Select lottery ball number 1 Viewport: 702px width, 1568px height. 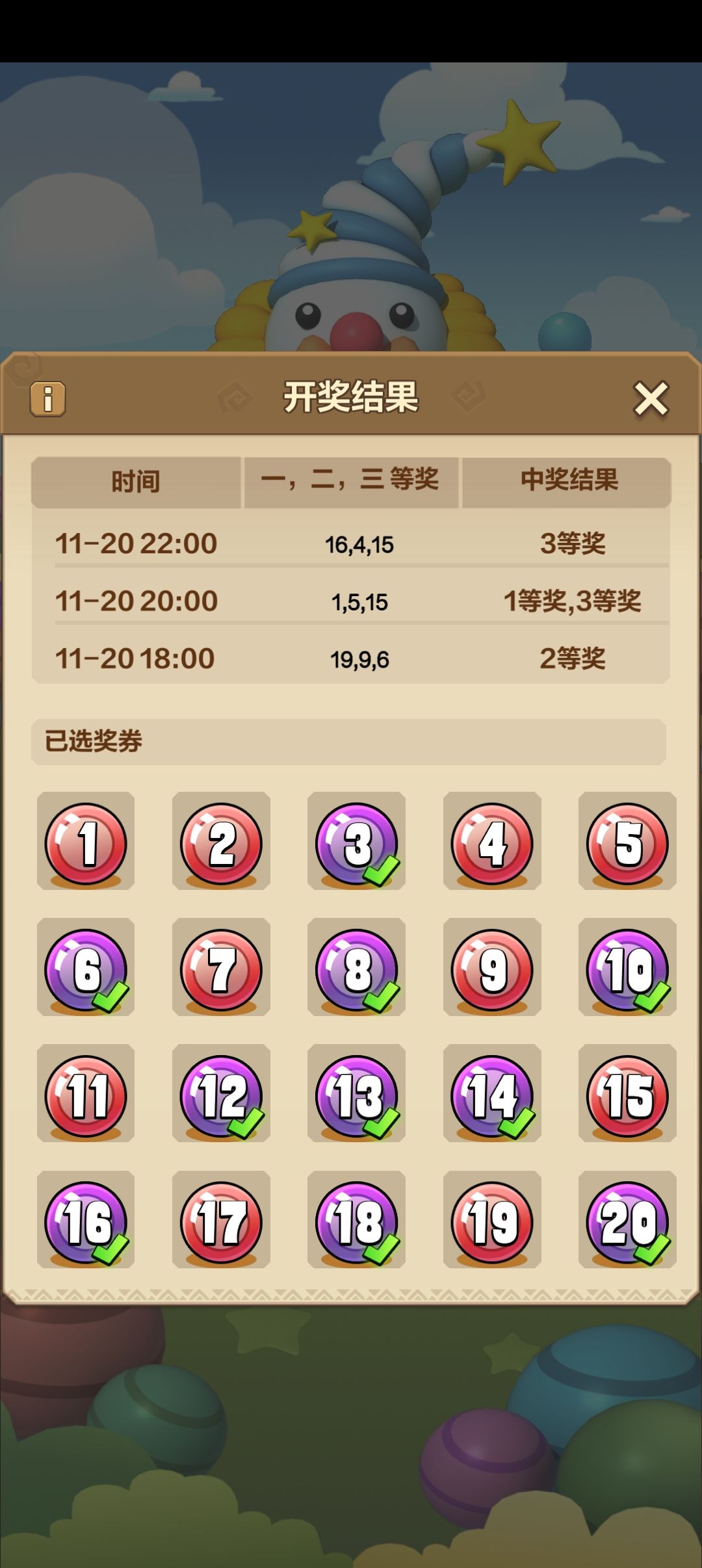(x=85, y=842)
